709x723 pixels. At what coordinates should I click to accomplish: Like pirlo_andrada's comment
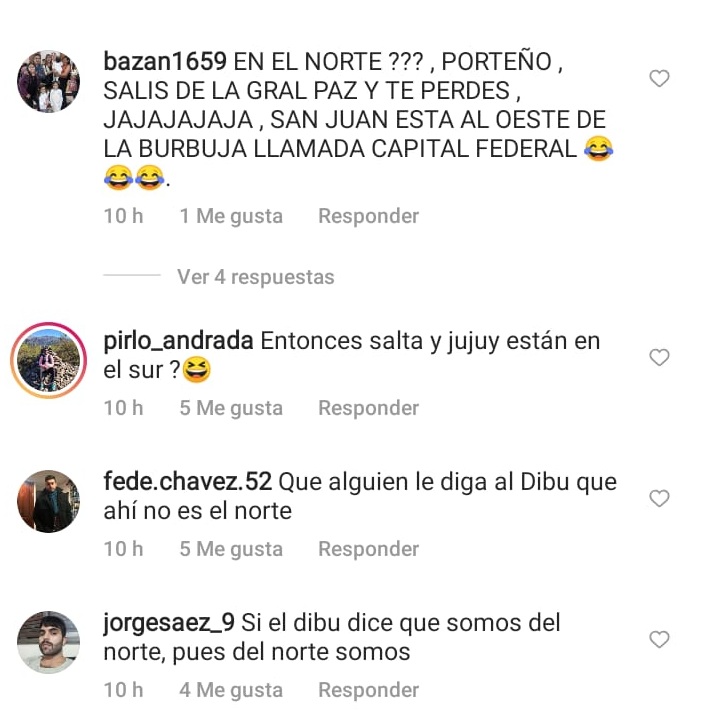tap(659, 357)
